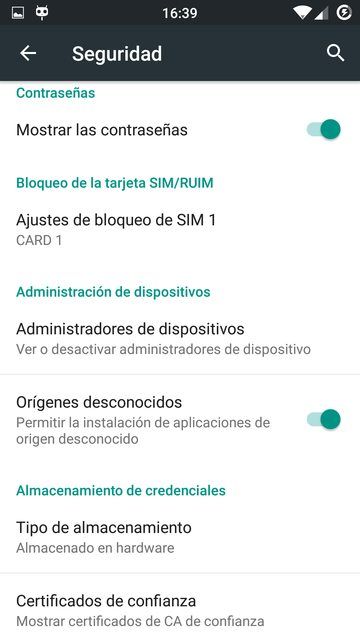
Task: Open Administradores de dispositivos
Action: [x=180, y=339]
